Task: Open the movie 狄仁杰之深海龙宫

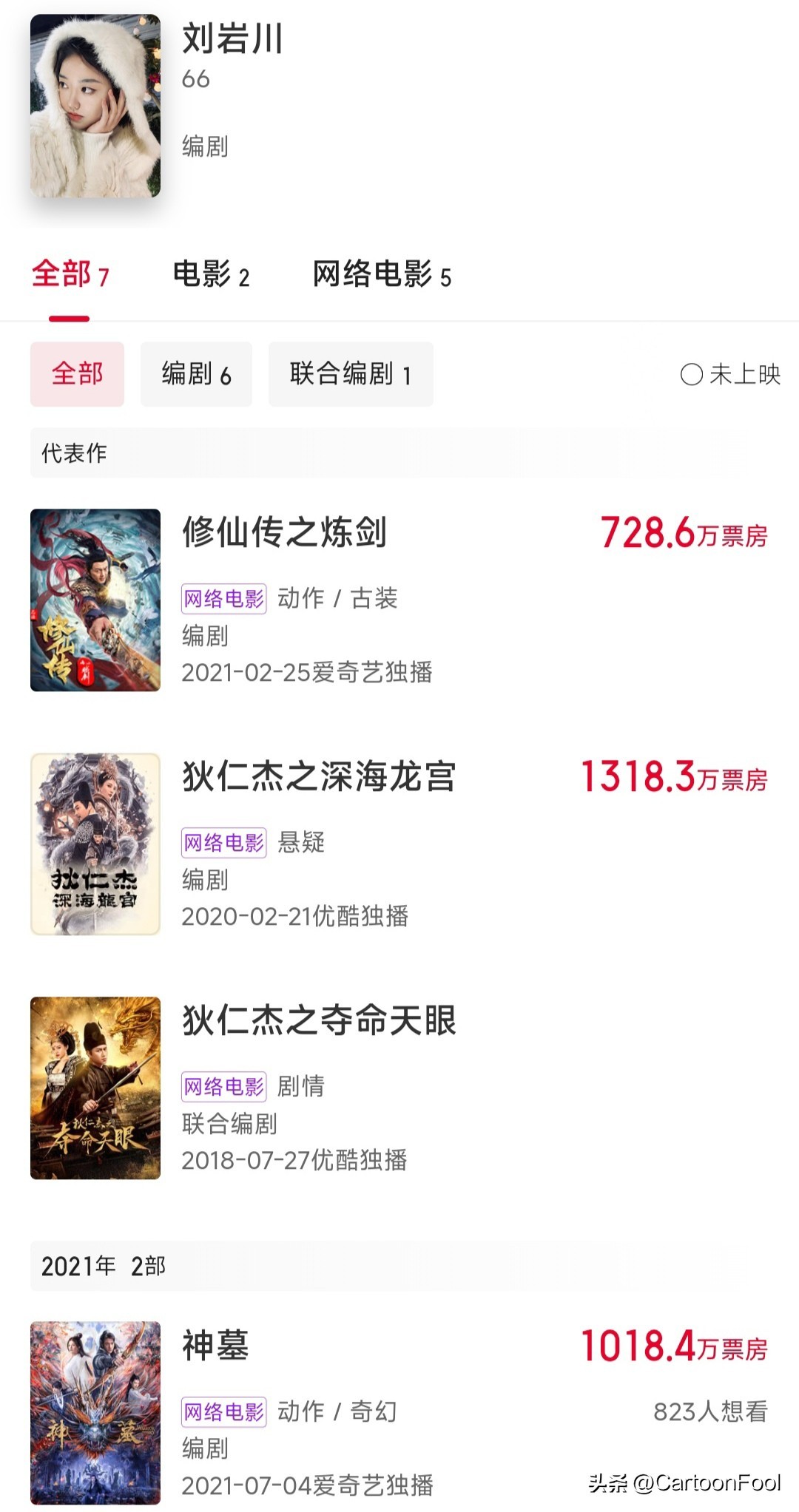Action: 318,776
